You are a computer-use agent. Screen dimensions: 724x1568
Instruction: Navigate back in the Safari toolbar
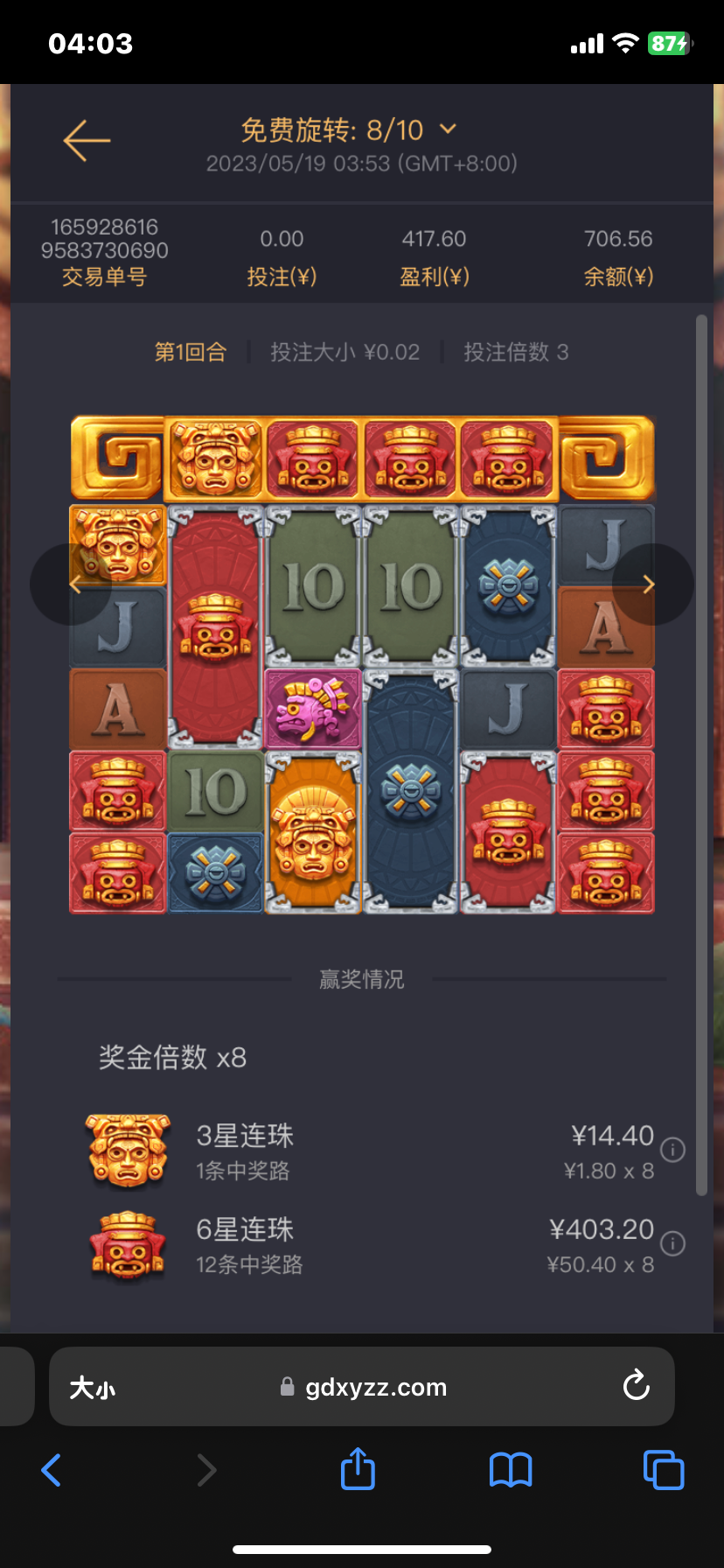[x=52, y=1470]
